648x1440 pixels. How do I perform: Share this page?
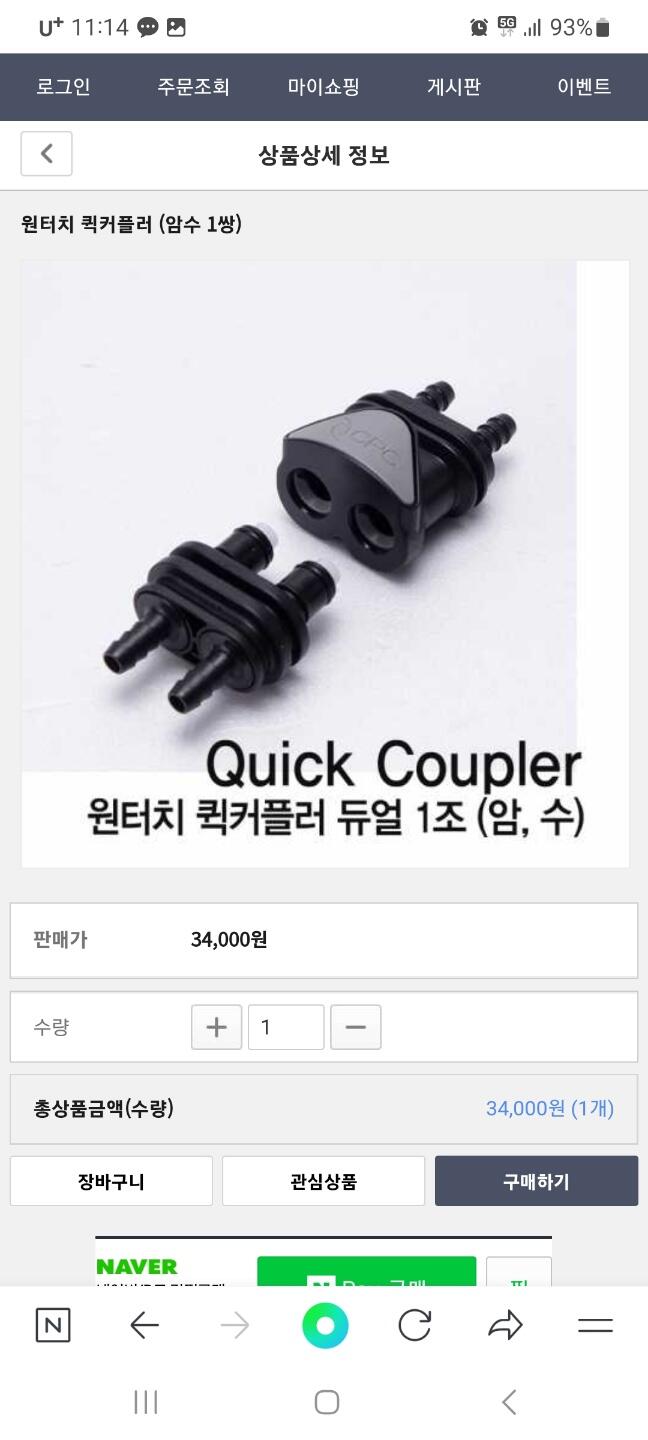(505, 1326)
